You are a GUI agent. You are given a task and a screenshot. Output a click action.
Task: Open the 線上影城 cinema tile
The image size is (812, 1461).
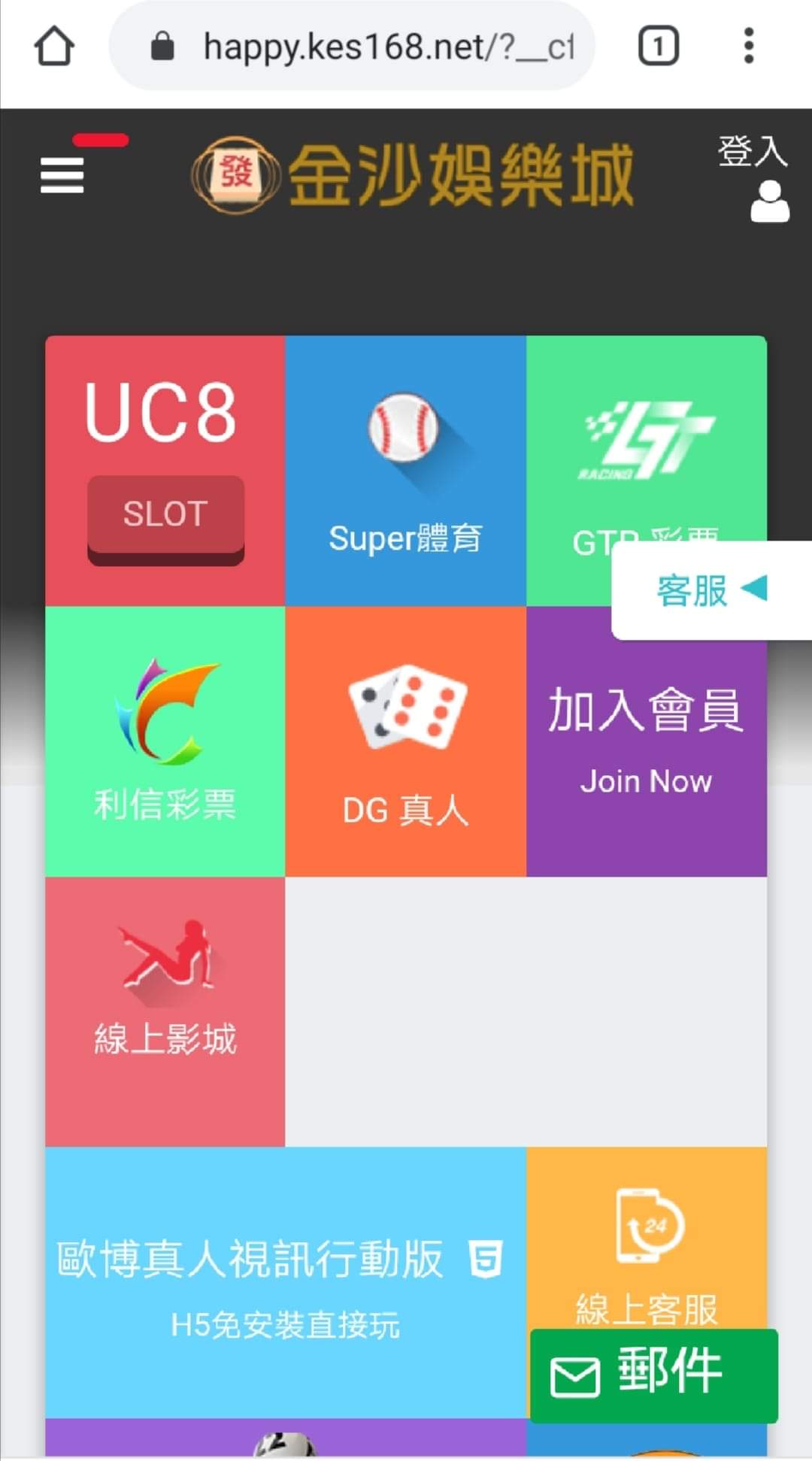pyautogui.click(x=165, y=1011)
